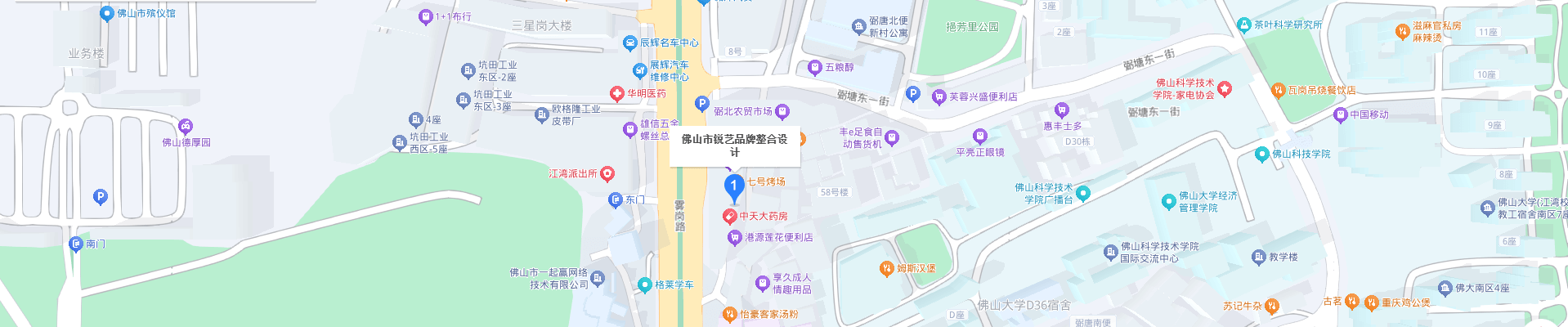This screenshot has height=327, width=1568.
Task: Select the 中天大药房 pharmacy marker
Action: point(729,217)
